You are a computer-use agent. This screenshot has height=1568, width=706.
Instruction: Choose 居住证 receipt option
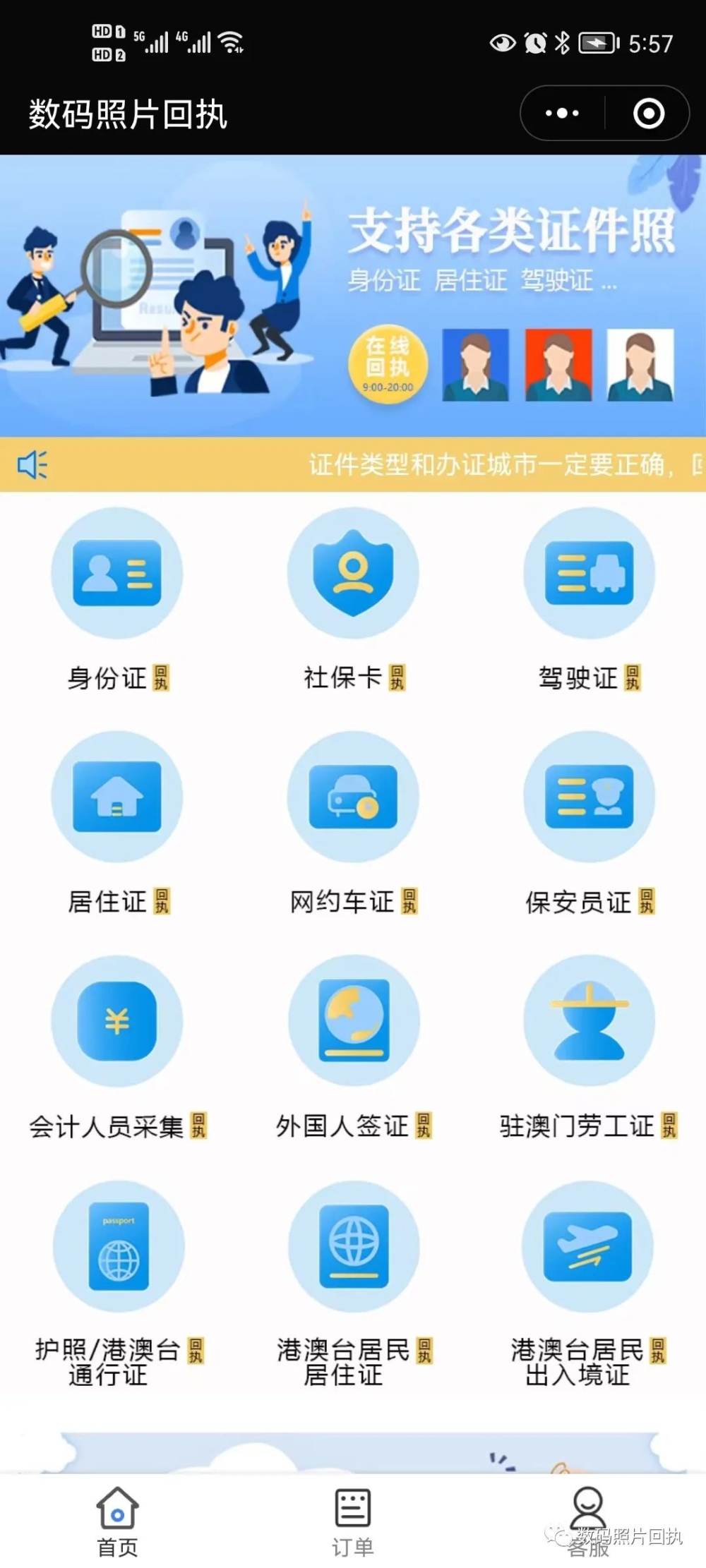[x=117, y=824]
